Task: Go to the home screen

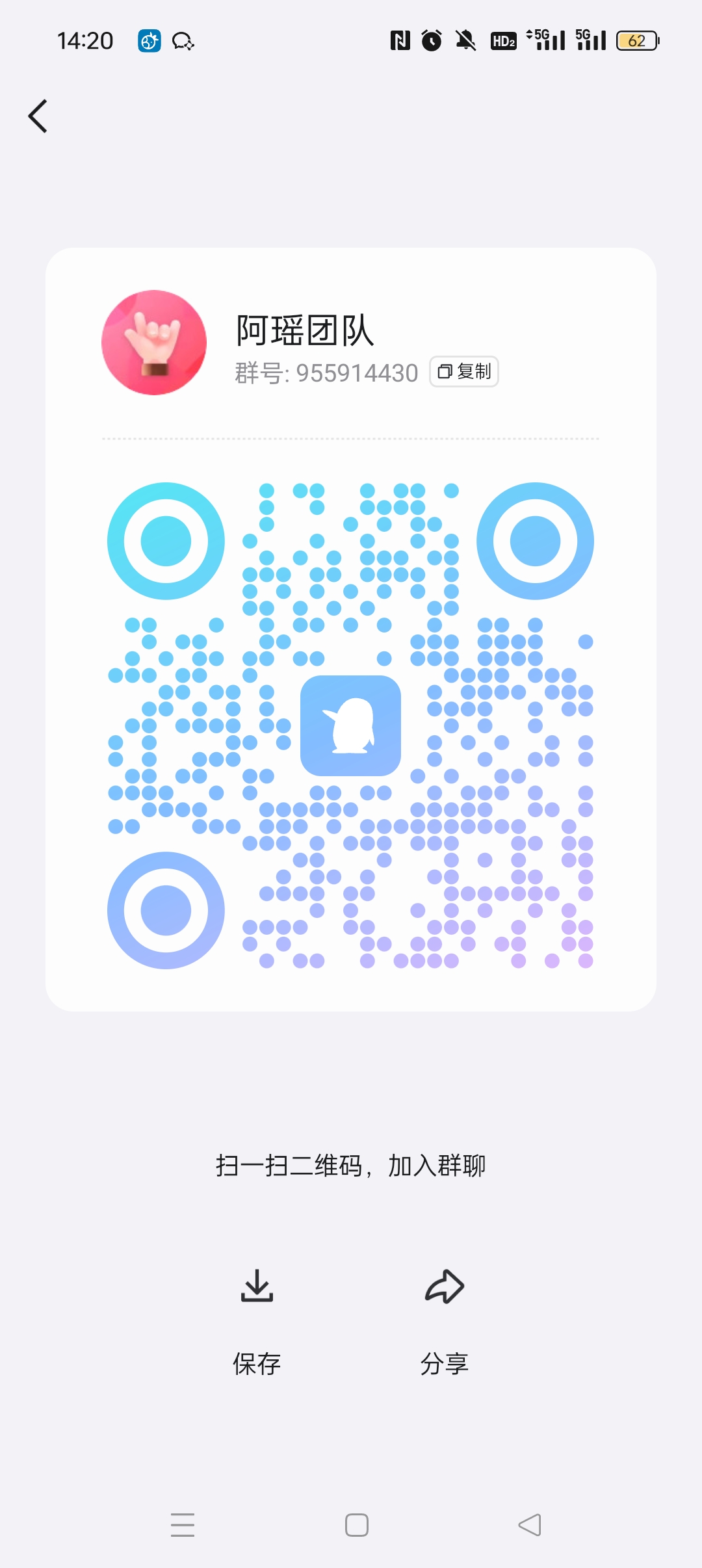Action: (356, 1524)
